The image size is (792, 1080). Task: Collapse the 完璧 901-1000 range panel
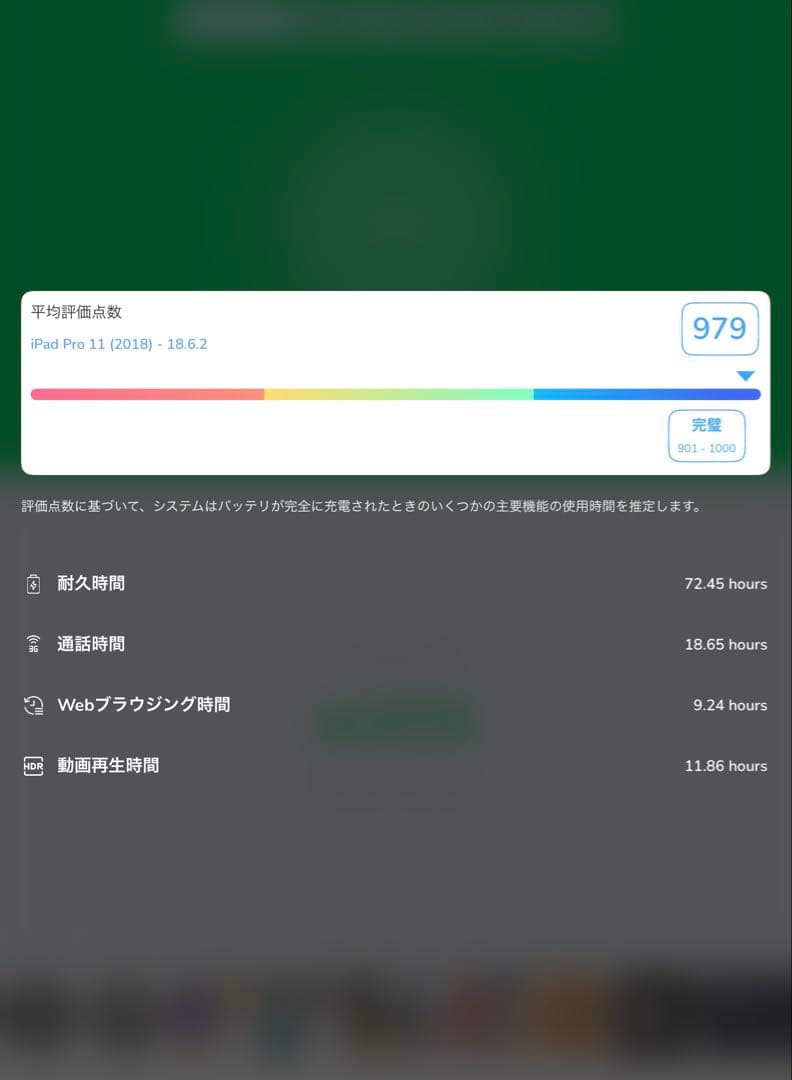[x=706, y=435]
